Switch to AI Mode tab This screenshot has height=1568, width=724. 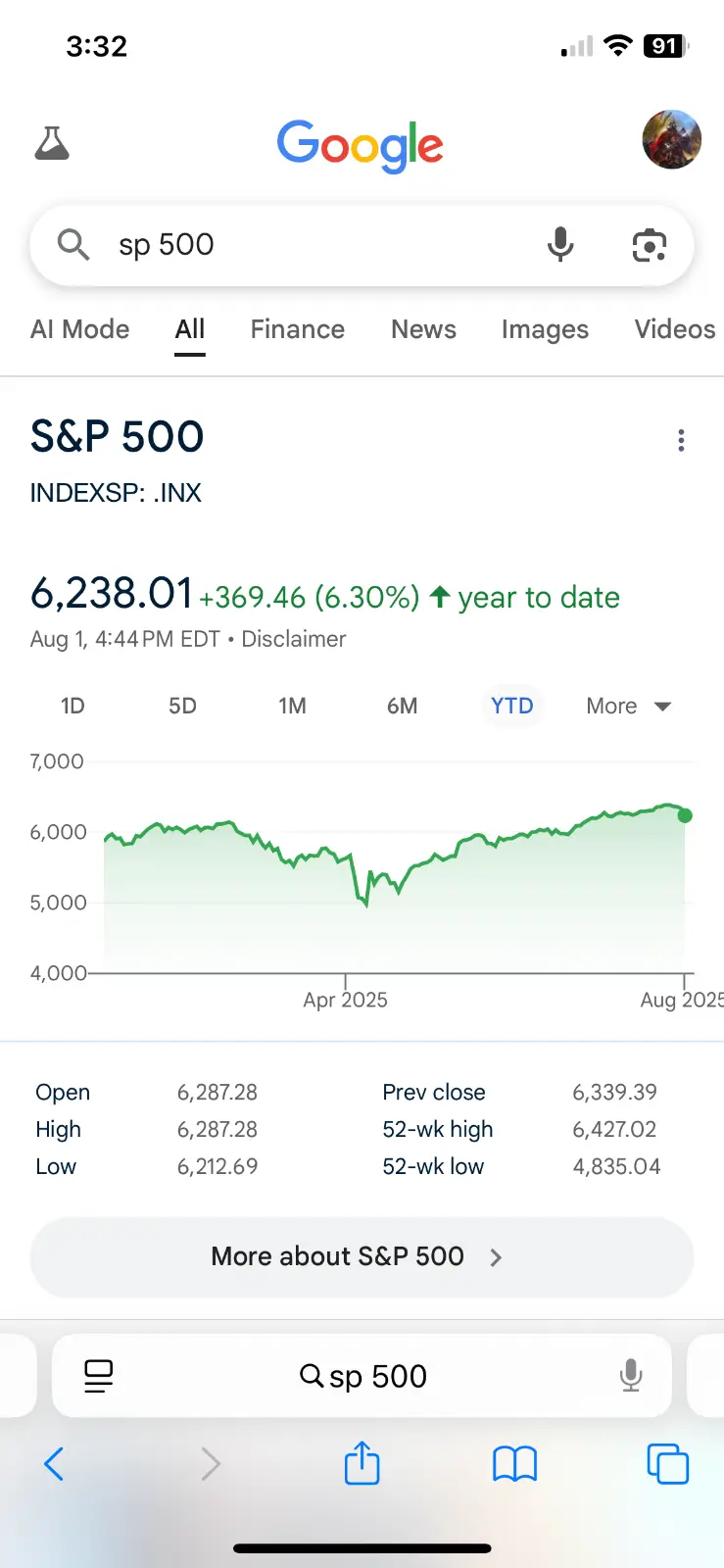pyautogui.click(x=80, y=329)
